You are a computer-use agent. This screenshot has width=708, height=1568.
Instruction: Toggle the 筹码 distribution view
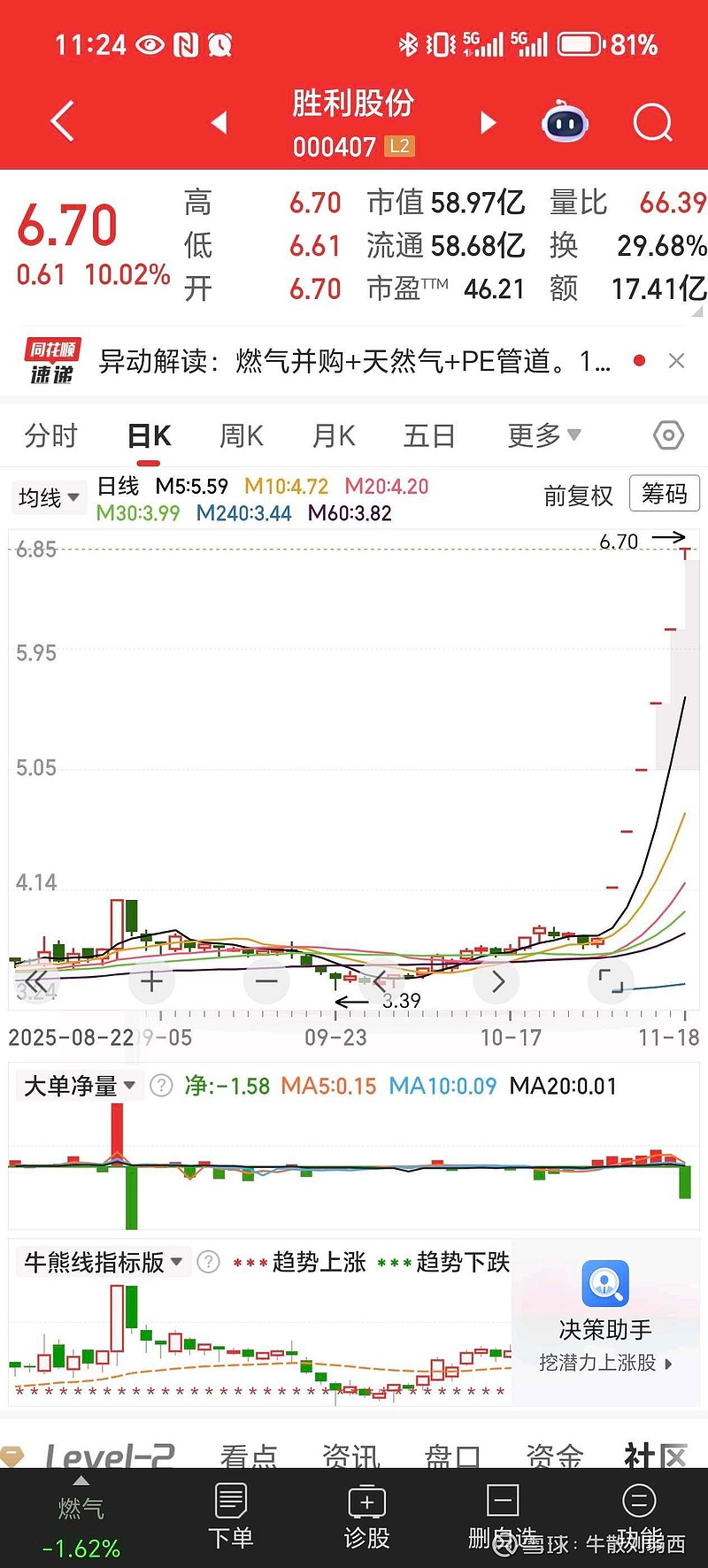pos(664,494)
